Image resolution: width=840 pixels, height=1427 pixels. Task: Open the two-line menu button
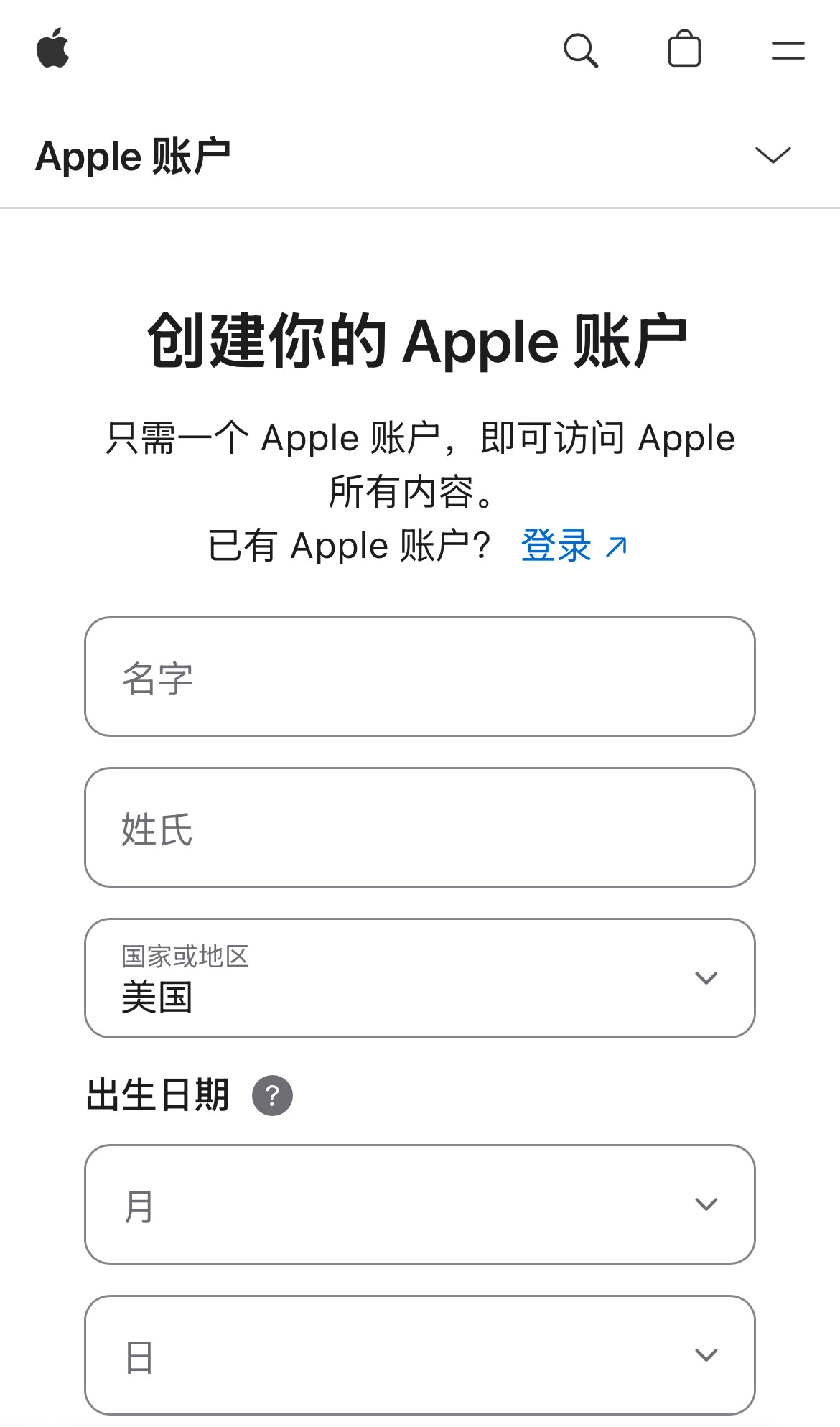[788, 50]
